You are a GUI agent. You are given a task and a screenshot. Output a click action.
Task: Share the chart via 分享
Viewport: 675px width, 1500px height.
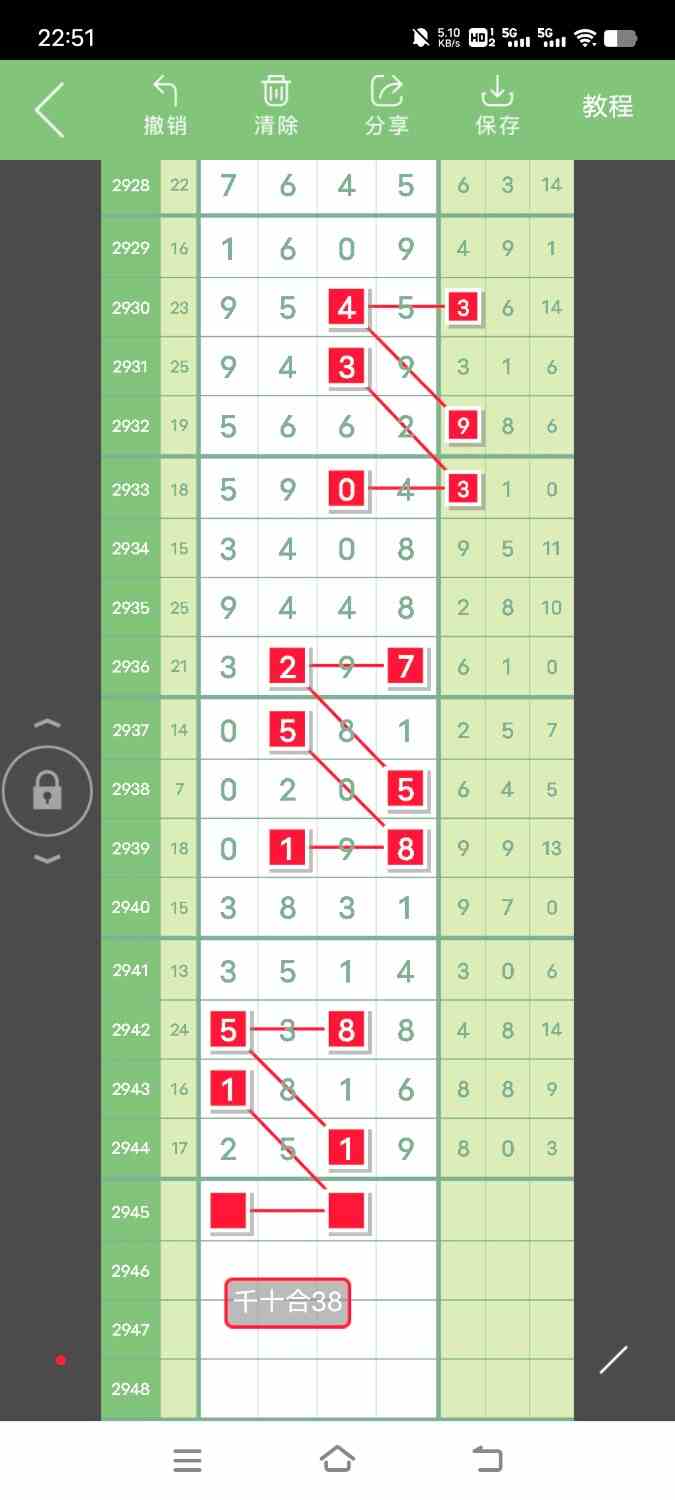coord(387,106)
